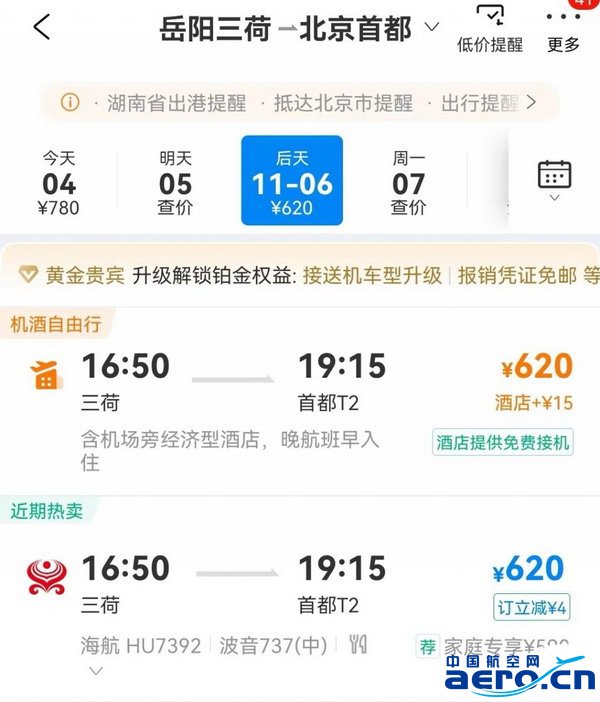Open the 更多 menu

[x=563, y=30]
